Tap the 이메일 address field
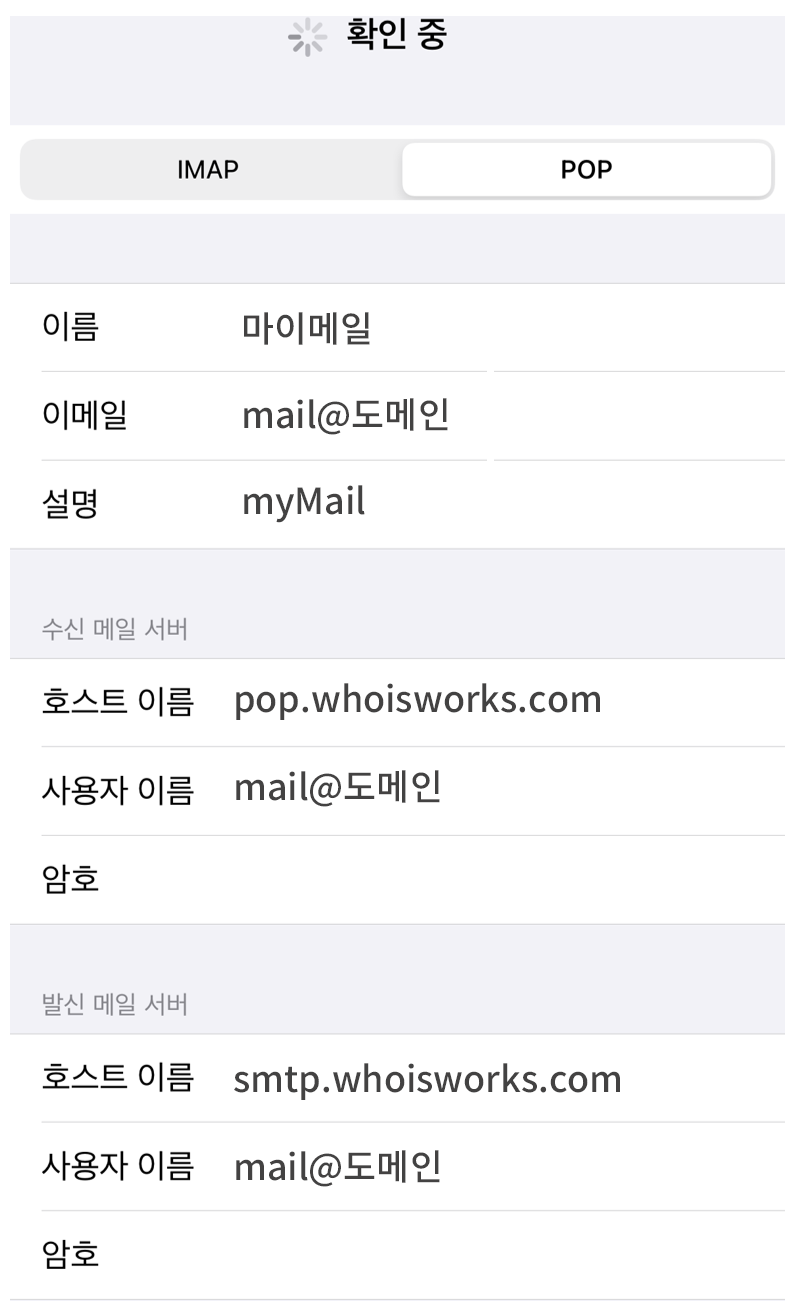 398,416
